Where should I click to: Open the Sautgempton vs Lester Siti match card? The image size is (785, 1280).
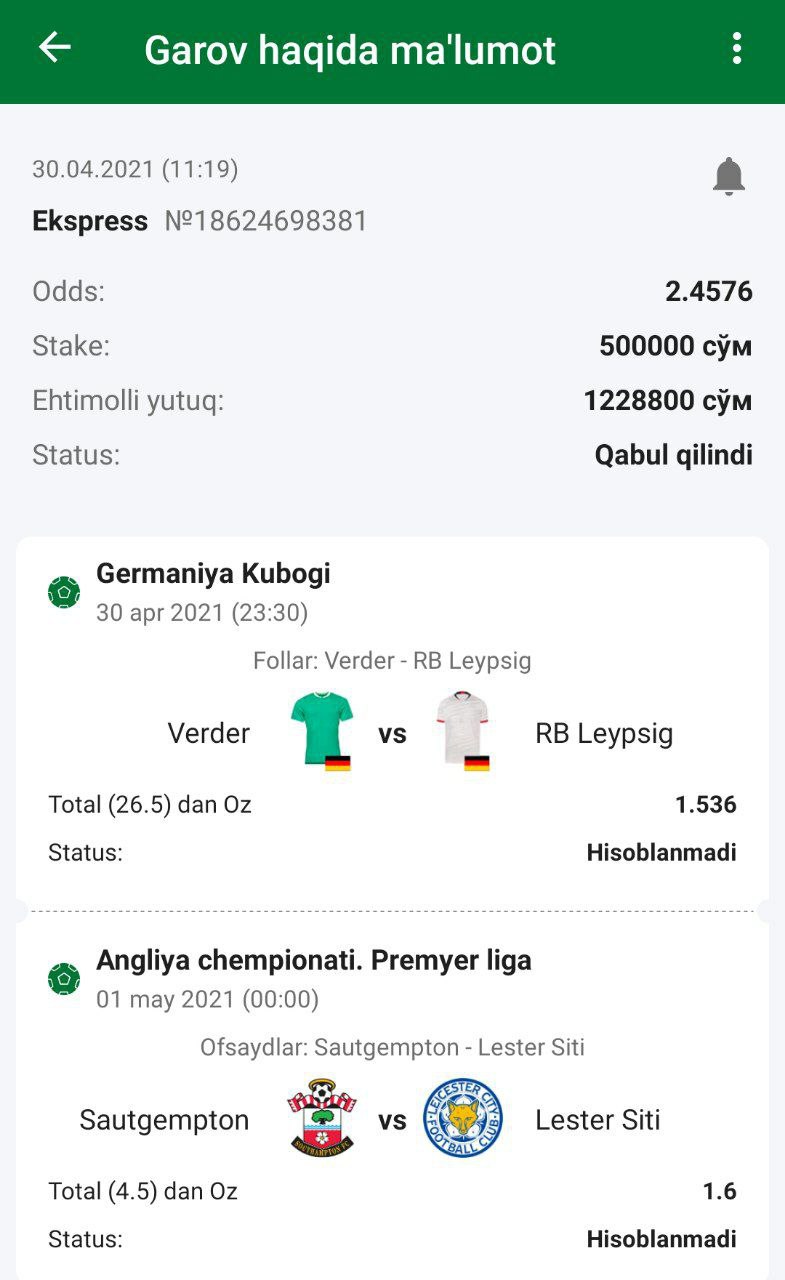coord(392,1120)
